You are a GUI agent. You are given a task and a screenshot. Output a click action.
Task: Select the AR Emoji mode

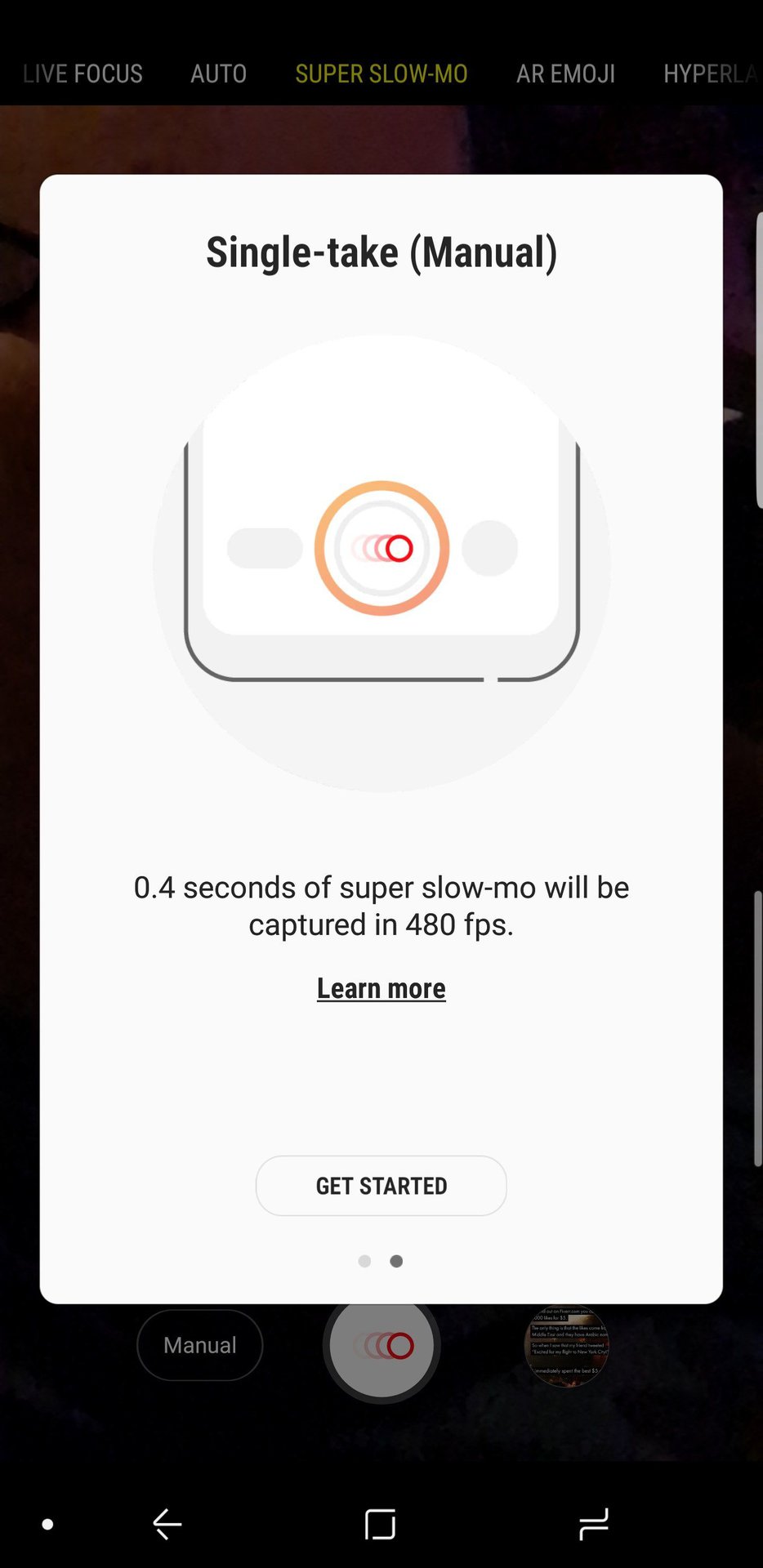click(x=565, y=73)
